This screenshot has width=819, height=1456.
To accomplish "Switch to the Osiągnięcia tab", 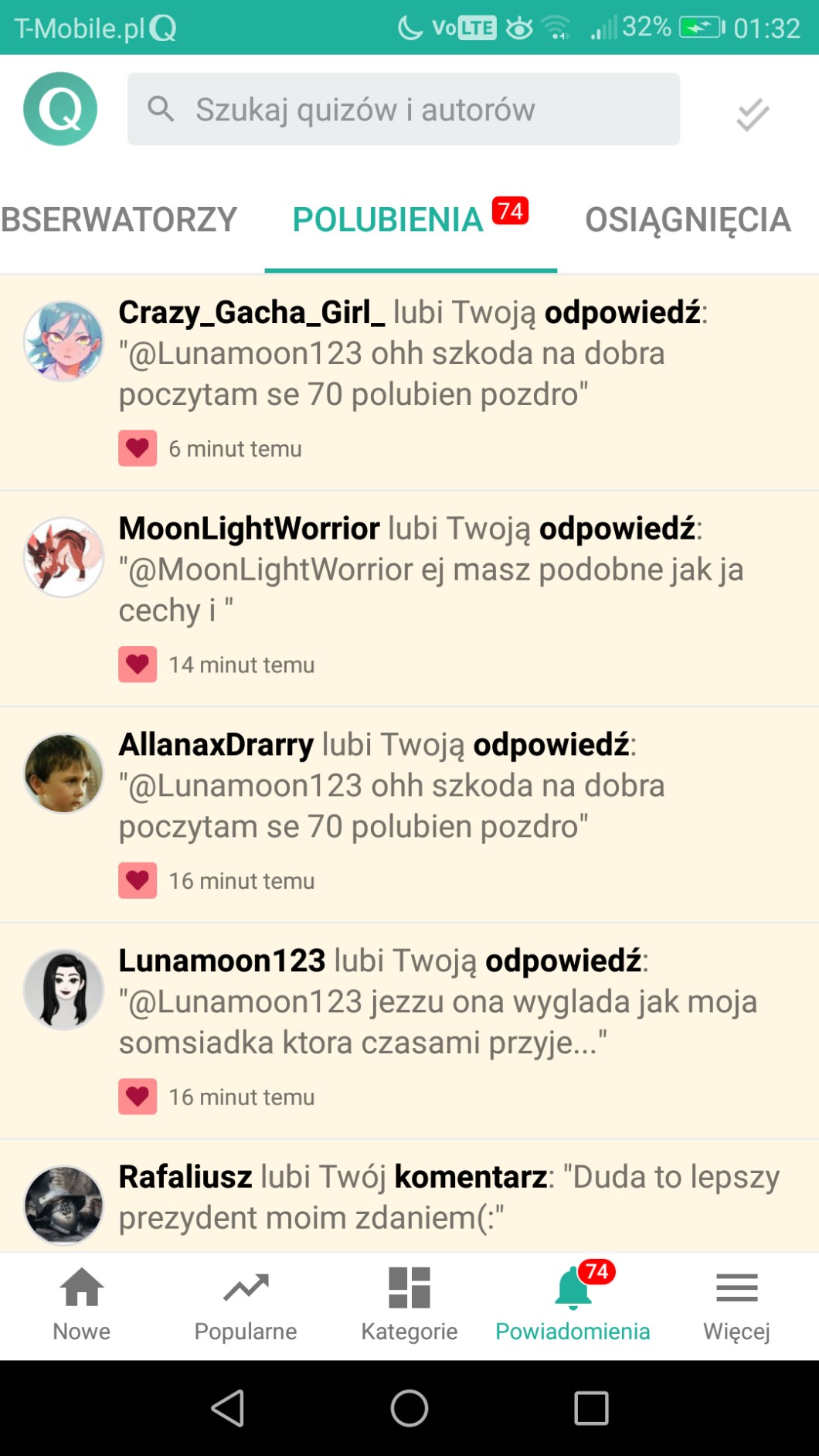I will [688, 219].
